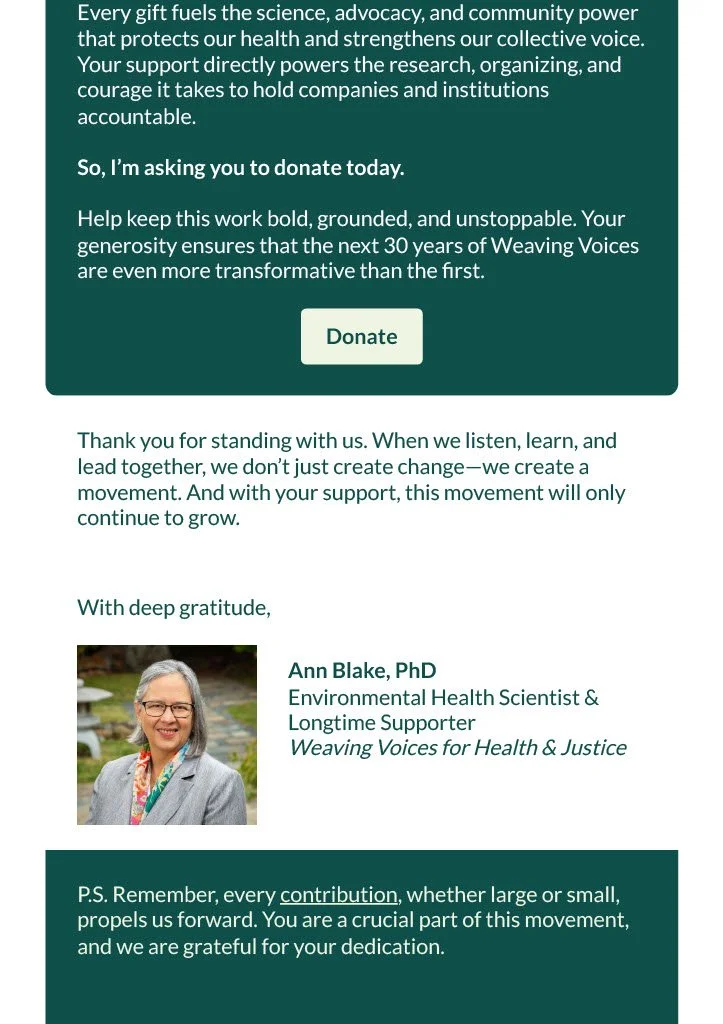Open the underlined contribution link
The height and width of the screenshot is (1024, 723).
click(338, 894)
